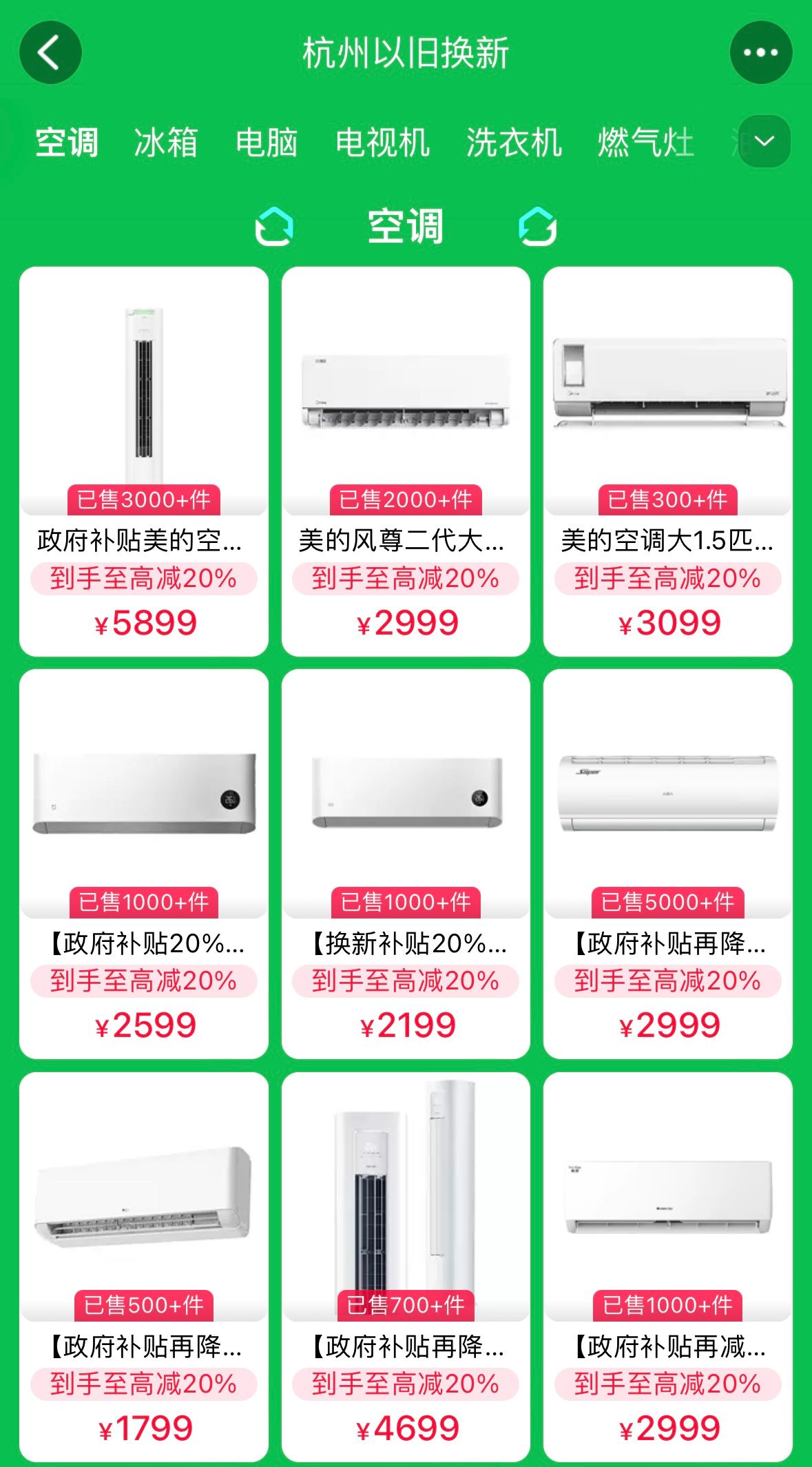Open the floor-standing air conditioner priced ¥4699
Image resolution: width=812 pixels, height=1467 pixels.
[406, 1265]
